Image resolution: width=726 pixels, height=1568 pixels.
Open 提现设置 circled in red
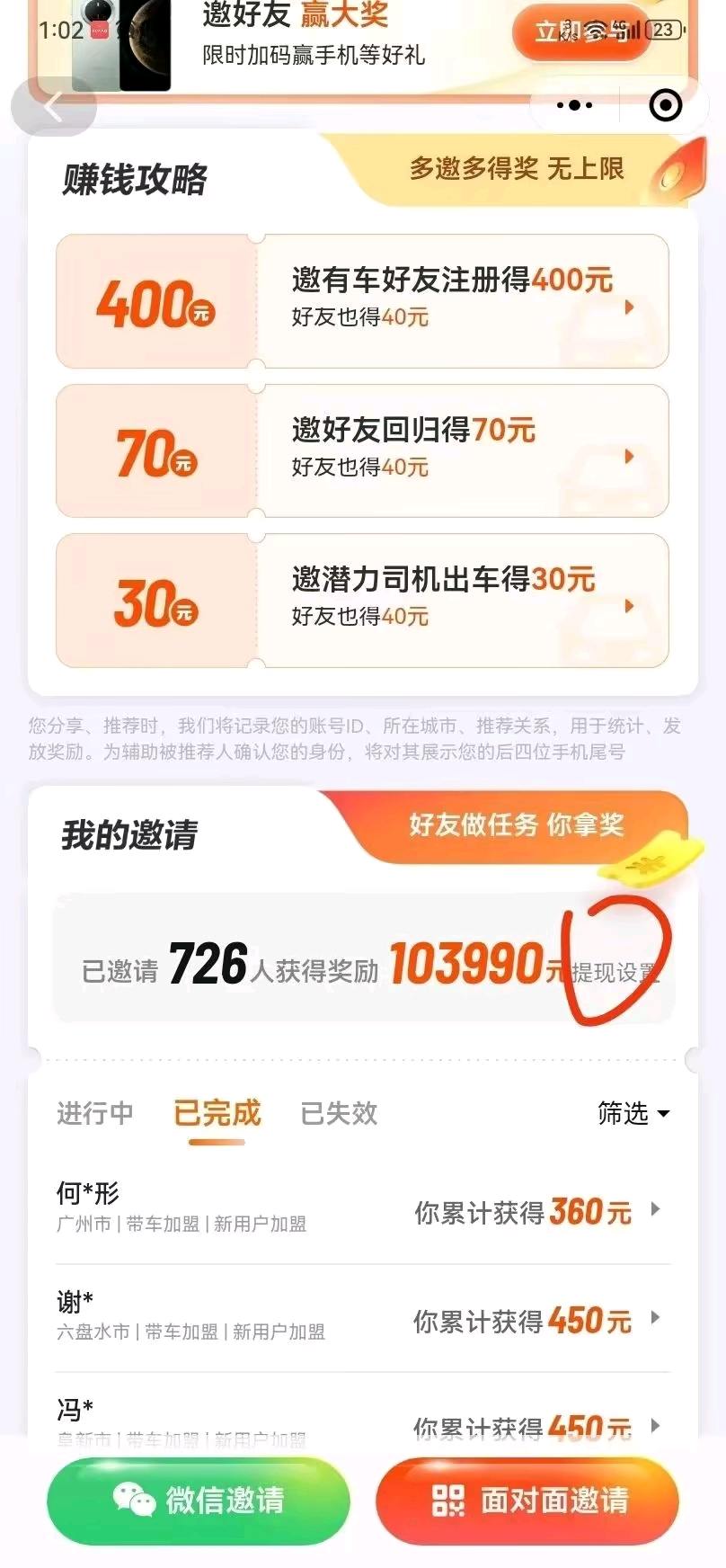[x=618, y=973]
